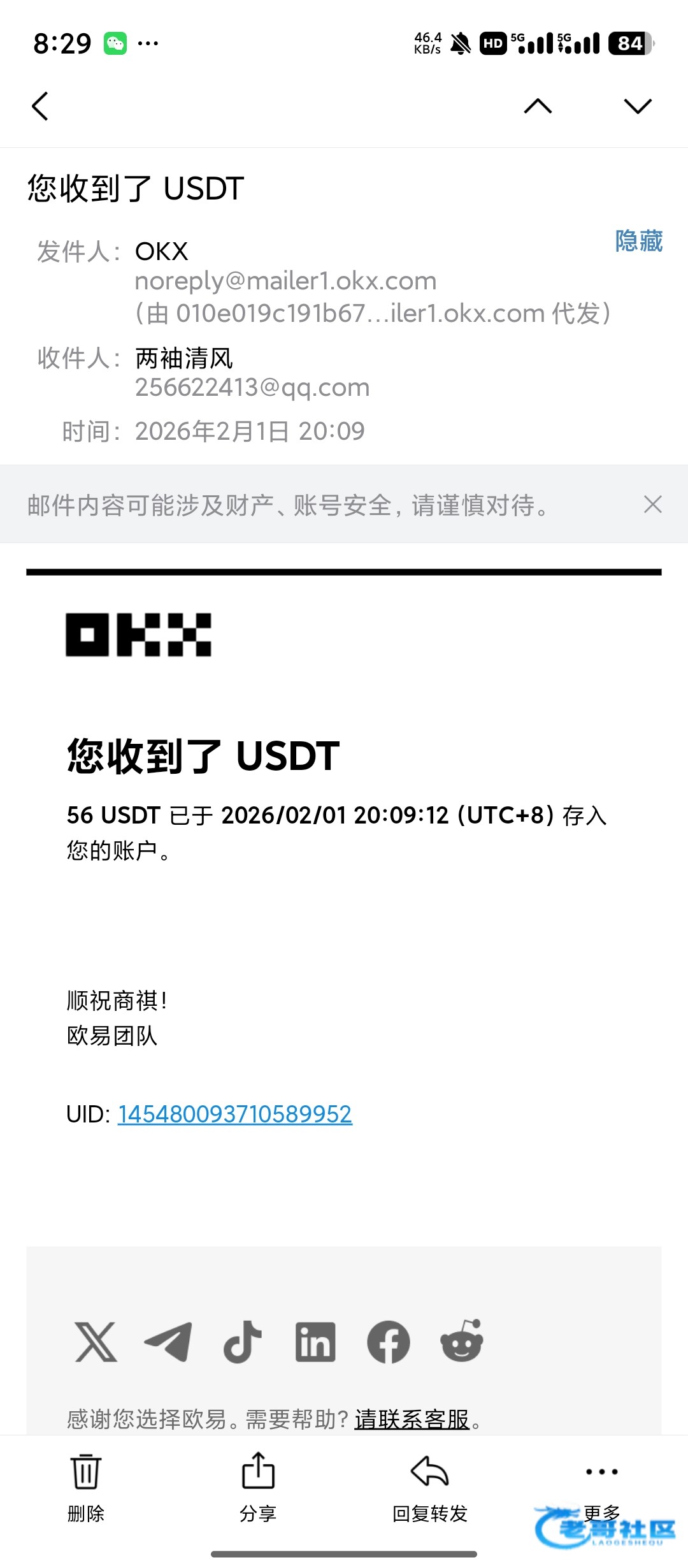The height and width of the screenshot is (1568, 688).
Task: Open OKX's Telegram channel
Action: click(168, 1342)
